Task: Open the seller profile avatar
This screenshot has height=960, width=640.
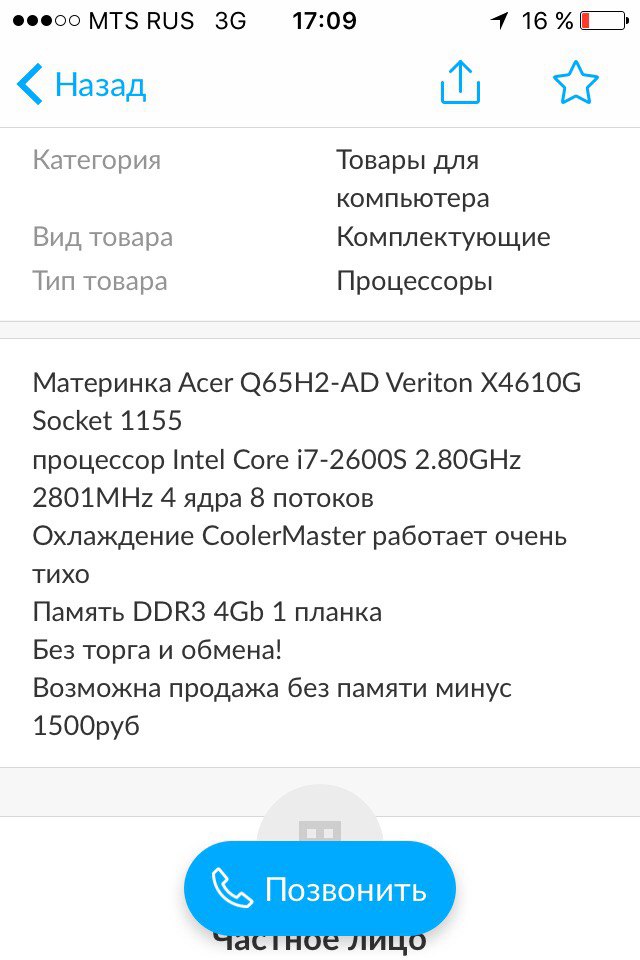Action: click(x=320, y=818)
